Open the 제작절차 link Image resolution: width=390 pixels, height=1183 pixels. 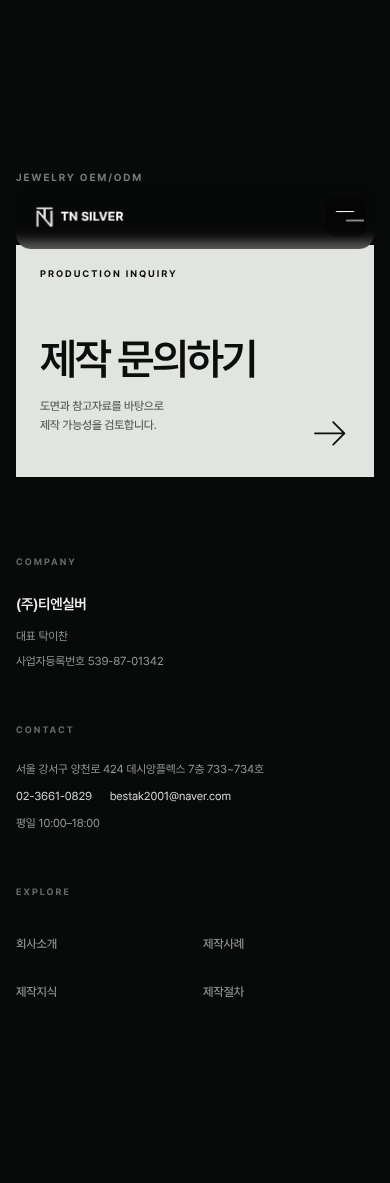(223, 992)
